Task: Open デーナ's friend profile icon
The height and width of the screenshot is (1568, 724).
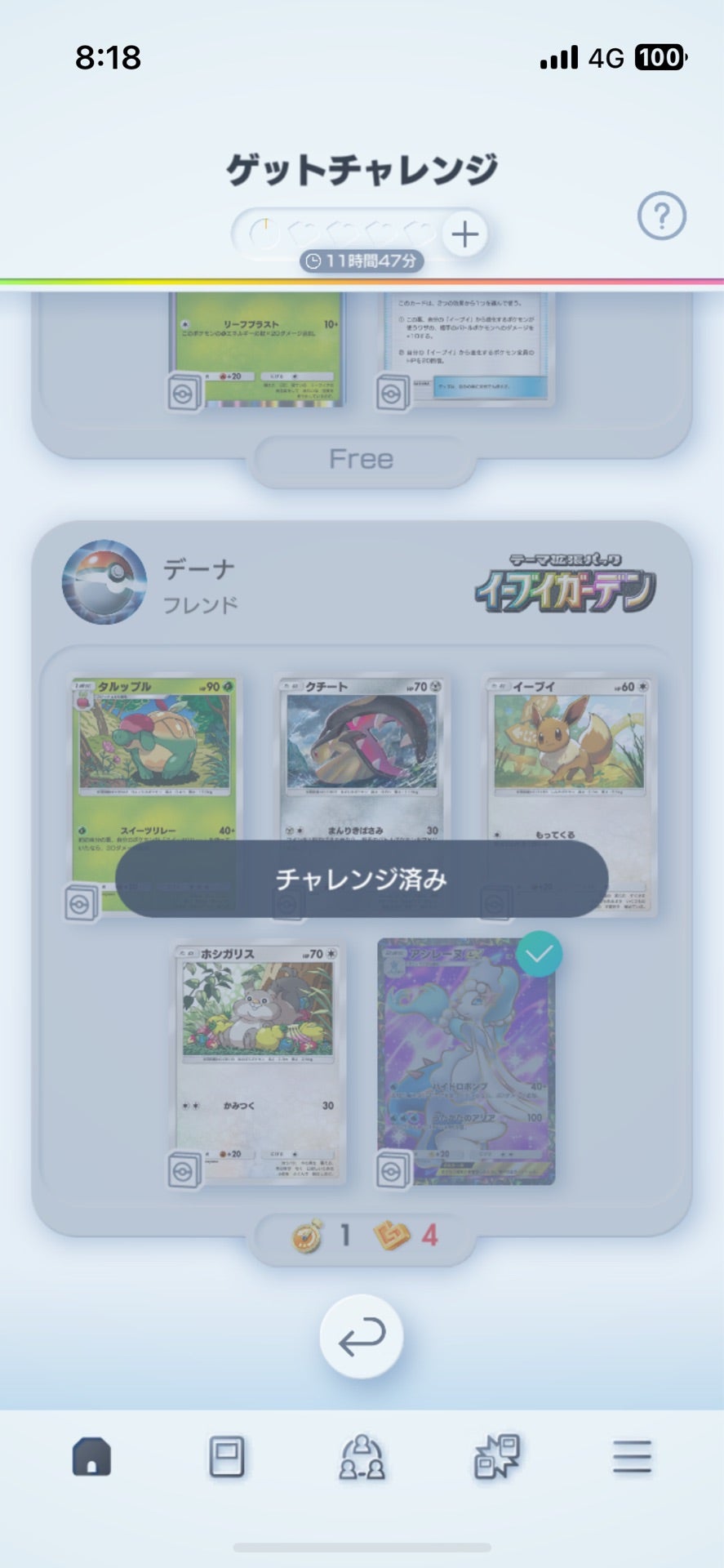Action: click(x=104, y=581)
